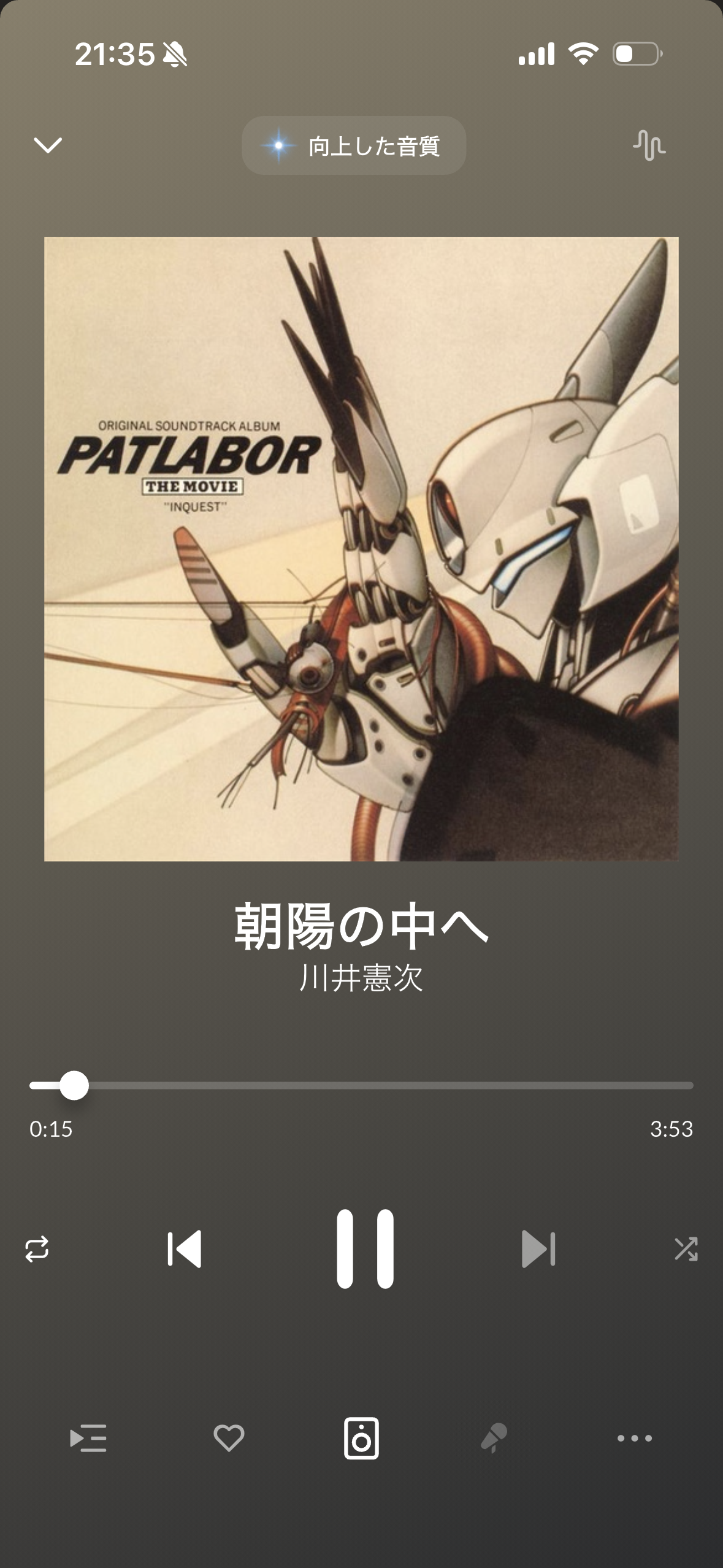Screen dimensions: 723x1568
Task: Open the play queue
Action: (88, 1438)
